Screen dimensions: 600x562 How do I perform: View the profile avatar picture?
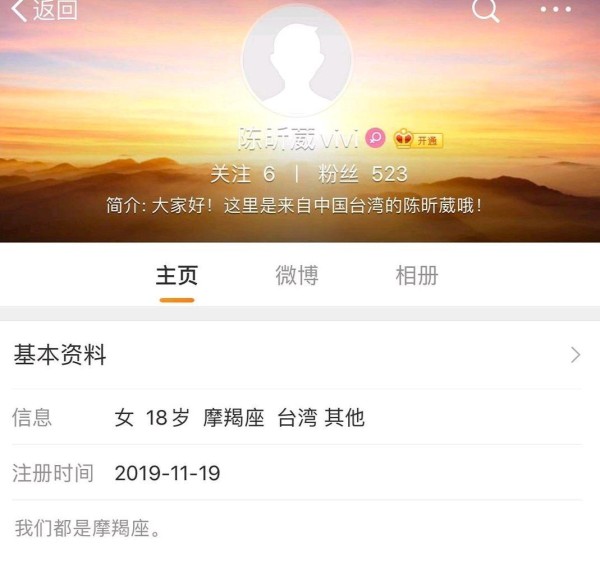[x=297, y=60]
